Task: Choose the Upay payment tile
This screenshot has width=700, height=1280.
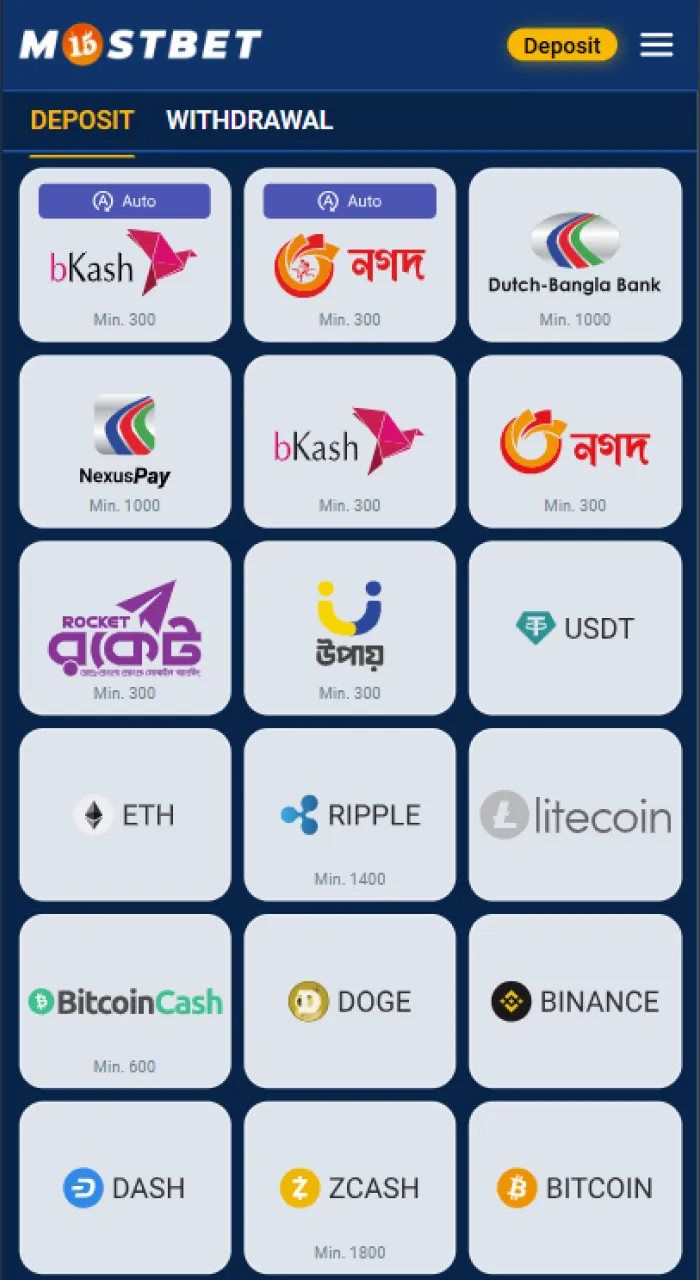Action: (350, 628)
